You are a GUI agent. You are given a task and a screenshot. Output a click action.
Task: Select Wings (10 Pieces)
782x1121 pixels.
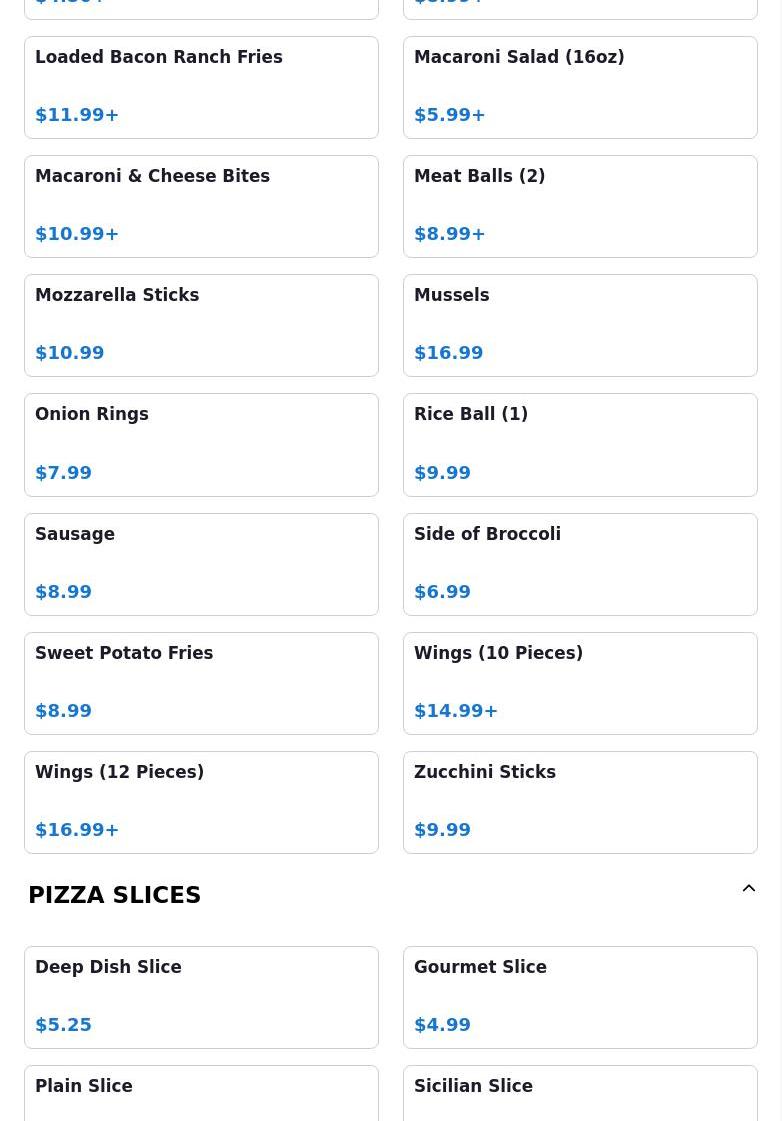point(580,683)
